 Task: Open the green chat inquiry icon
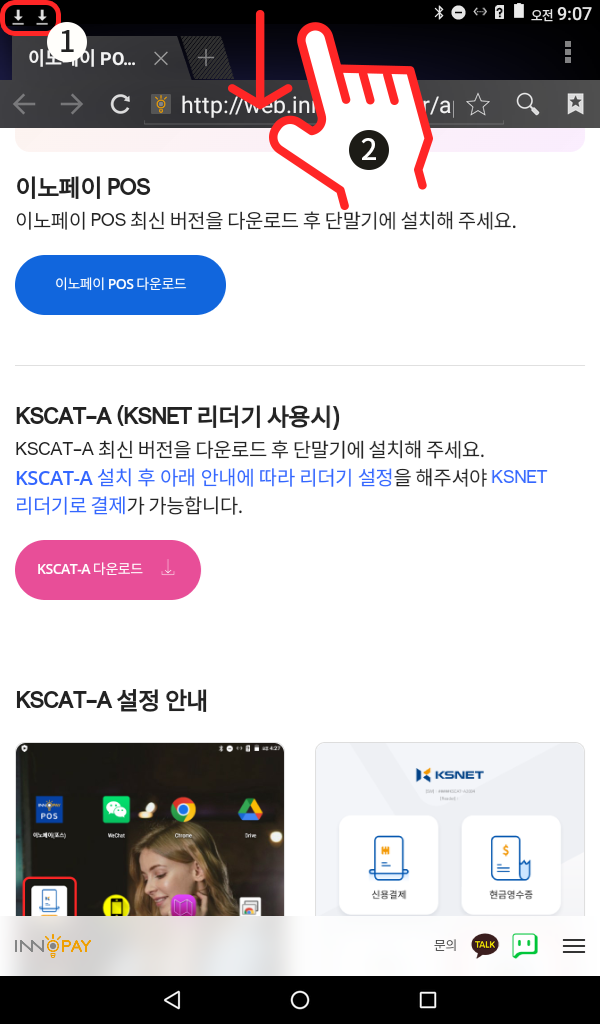pyautogui.click(x=524, y=945)
